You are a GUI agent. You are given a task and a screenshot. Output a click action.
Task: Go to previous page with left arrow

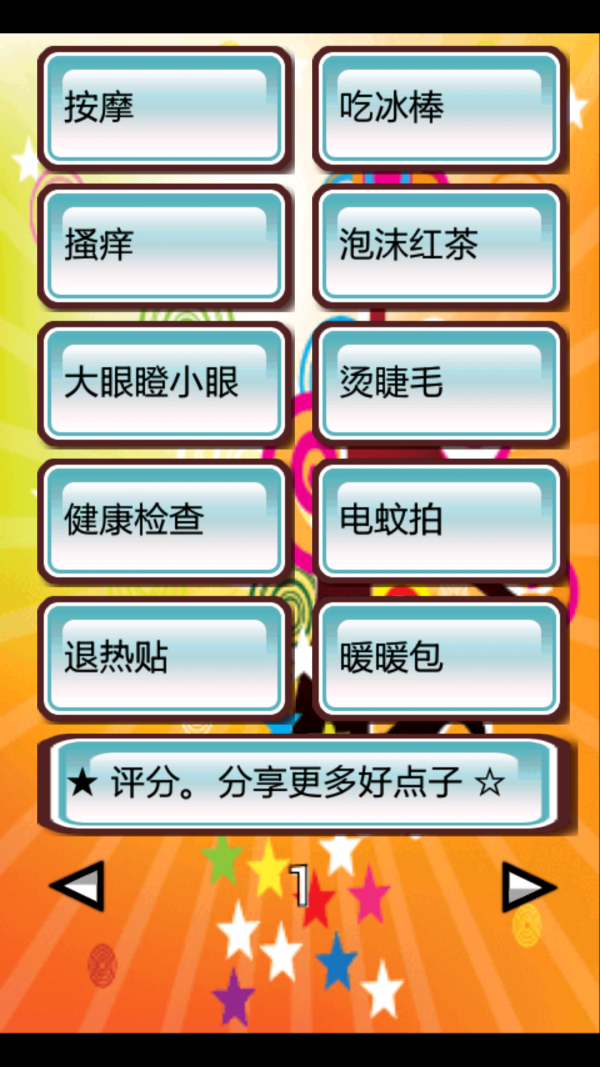click(x=77, y=887)
